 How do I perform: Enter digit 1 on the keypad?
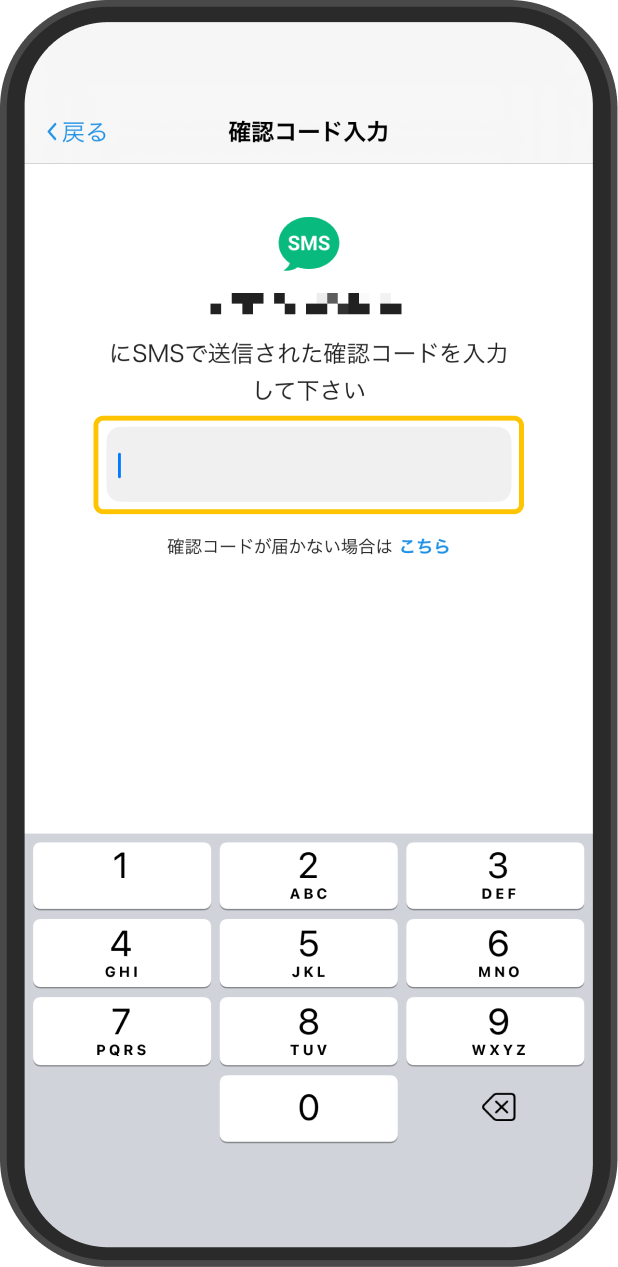click(x=122, y=875)
